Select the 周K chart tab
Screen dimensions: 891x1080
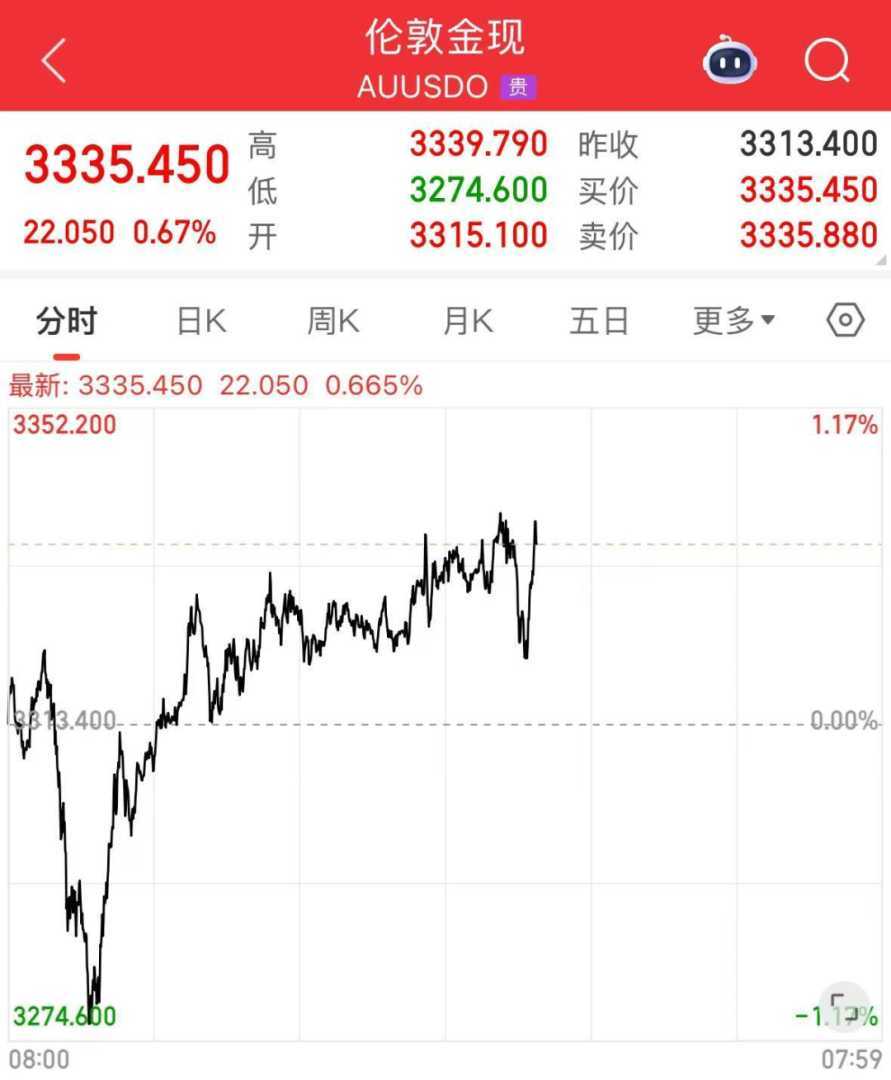[x=333, y=322]
